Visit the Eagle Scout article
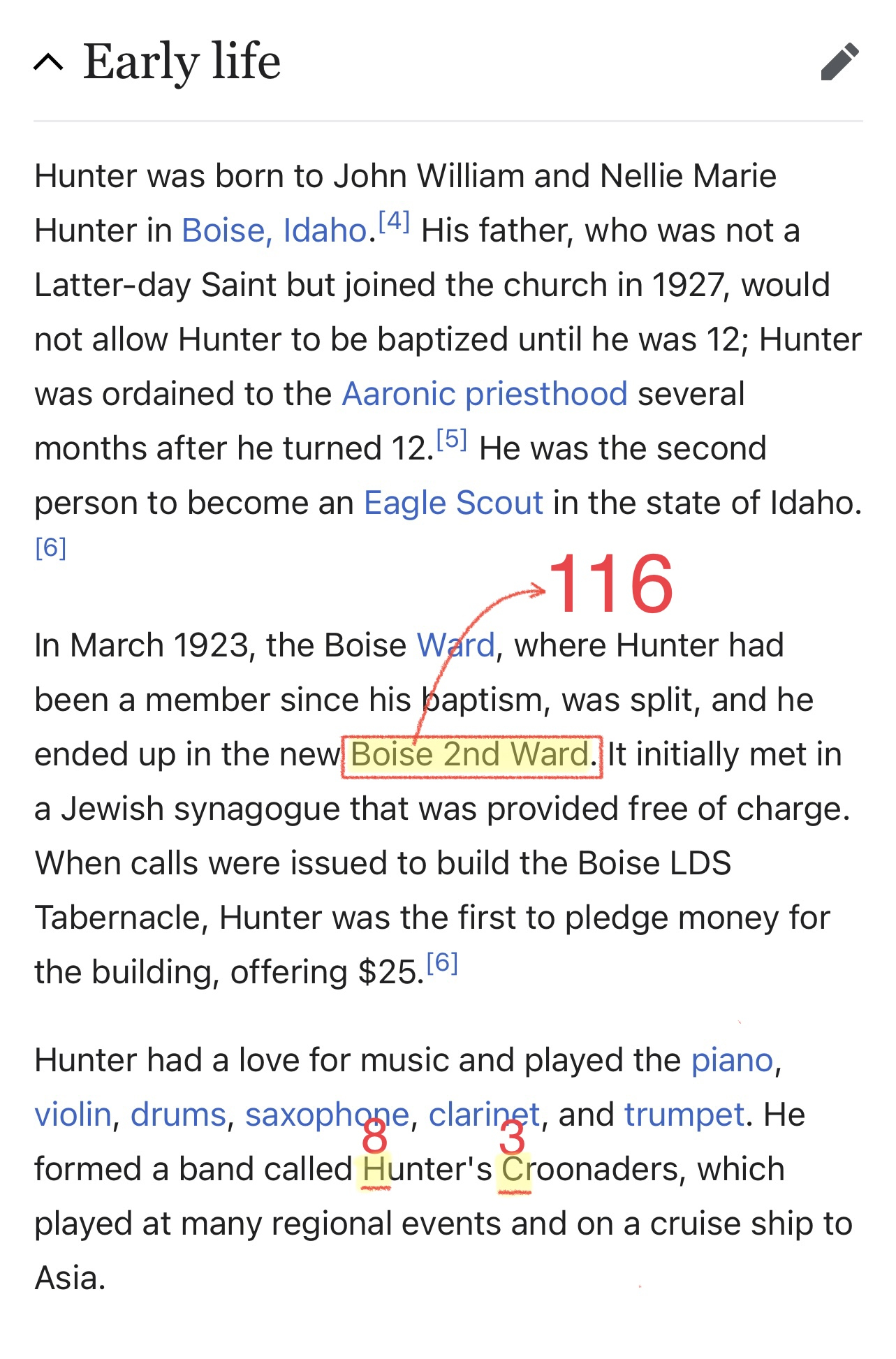The width and height of the screenshot is (896, 1359). (x=453, y=503)
